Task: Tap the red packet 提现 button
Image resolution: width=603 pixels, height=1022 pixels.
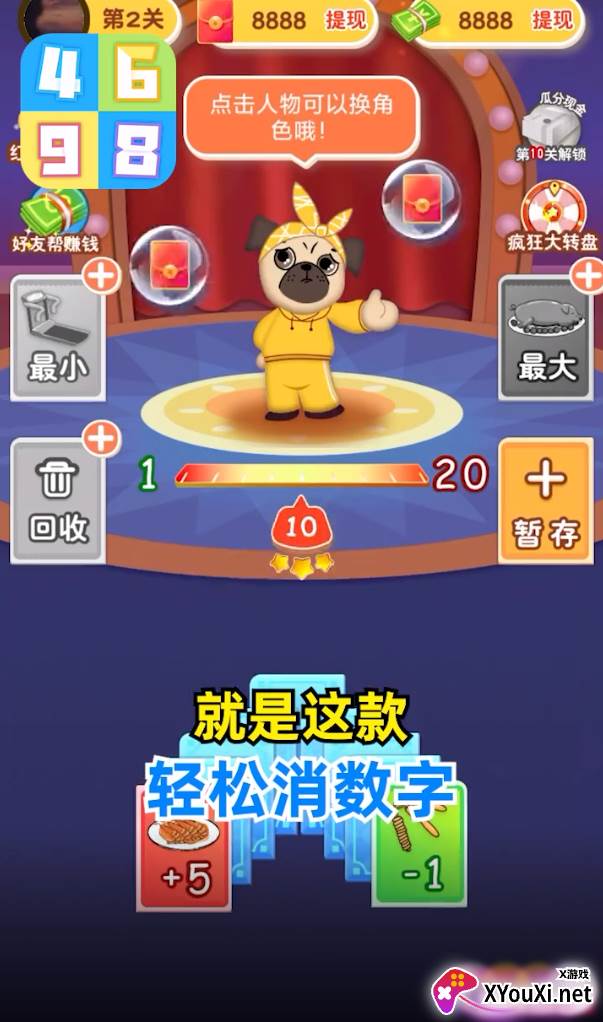Action: tap(346, 20)
